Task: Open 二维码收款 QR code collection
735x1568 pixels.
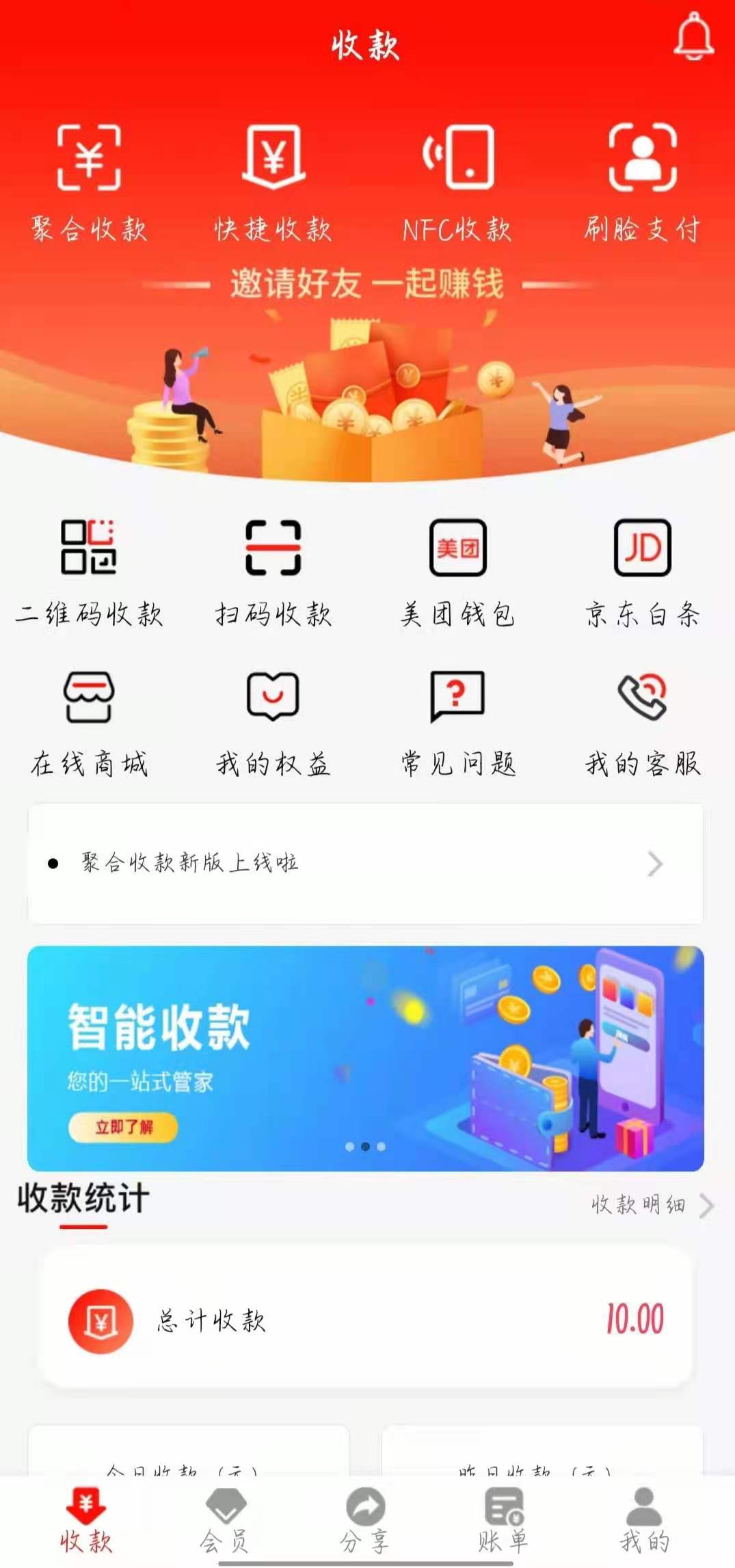Action: 89,571
